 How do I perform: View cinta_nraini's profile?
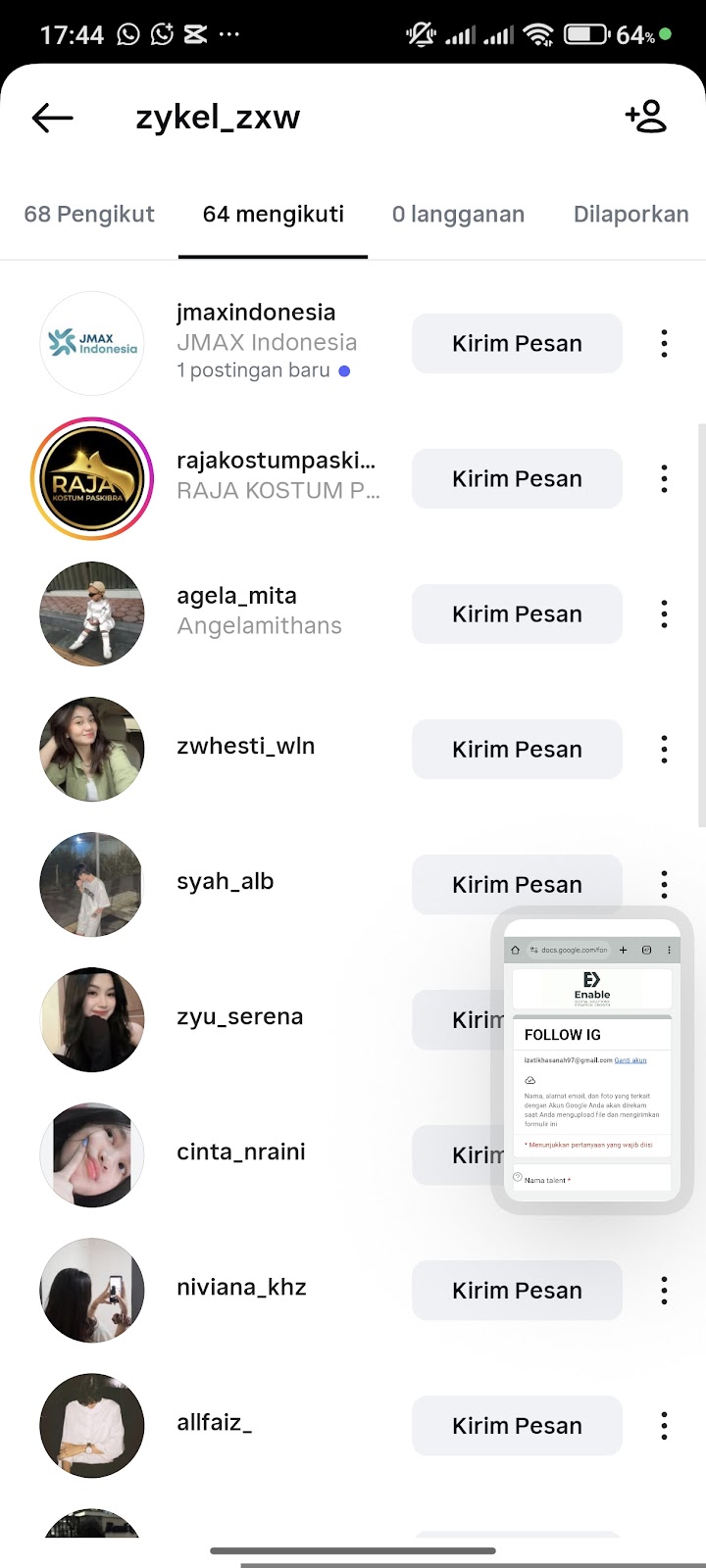coord(240,1152)
